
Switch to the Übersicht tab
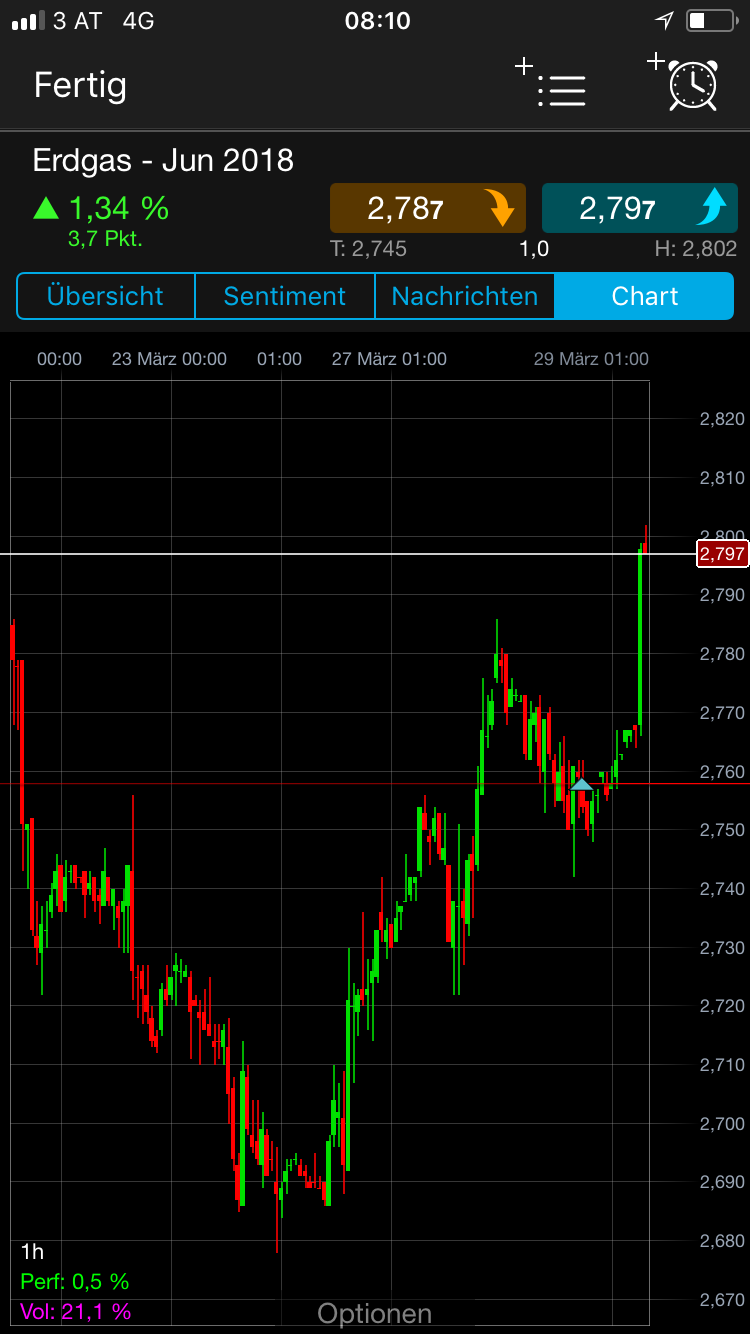click(105, 296)
